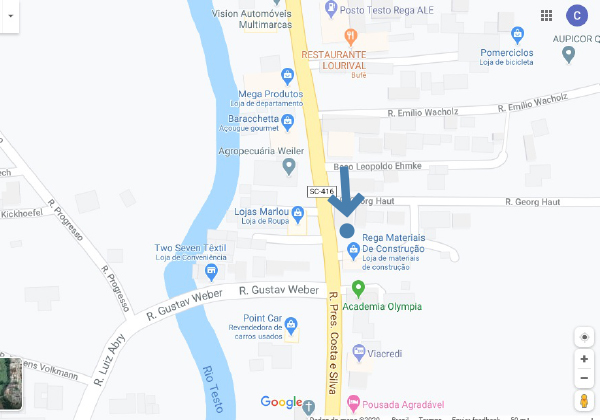Screen dimensions: 600x420
Task: Select Two Seven Têxtil marker
Action: [211, 268]
